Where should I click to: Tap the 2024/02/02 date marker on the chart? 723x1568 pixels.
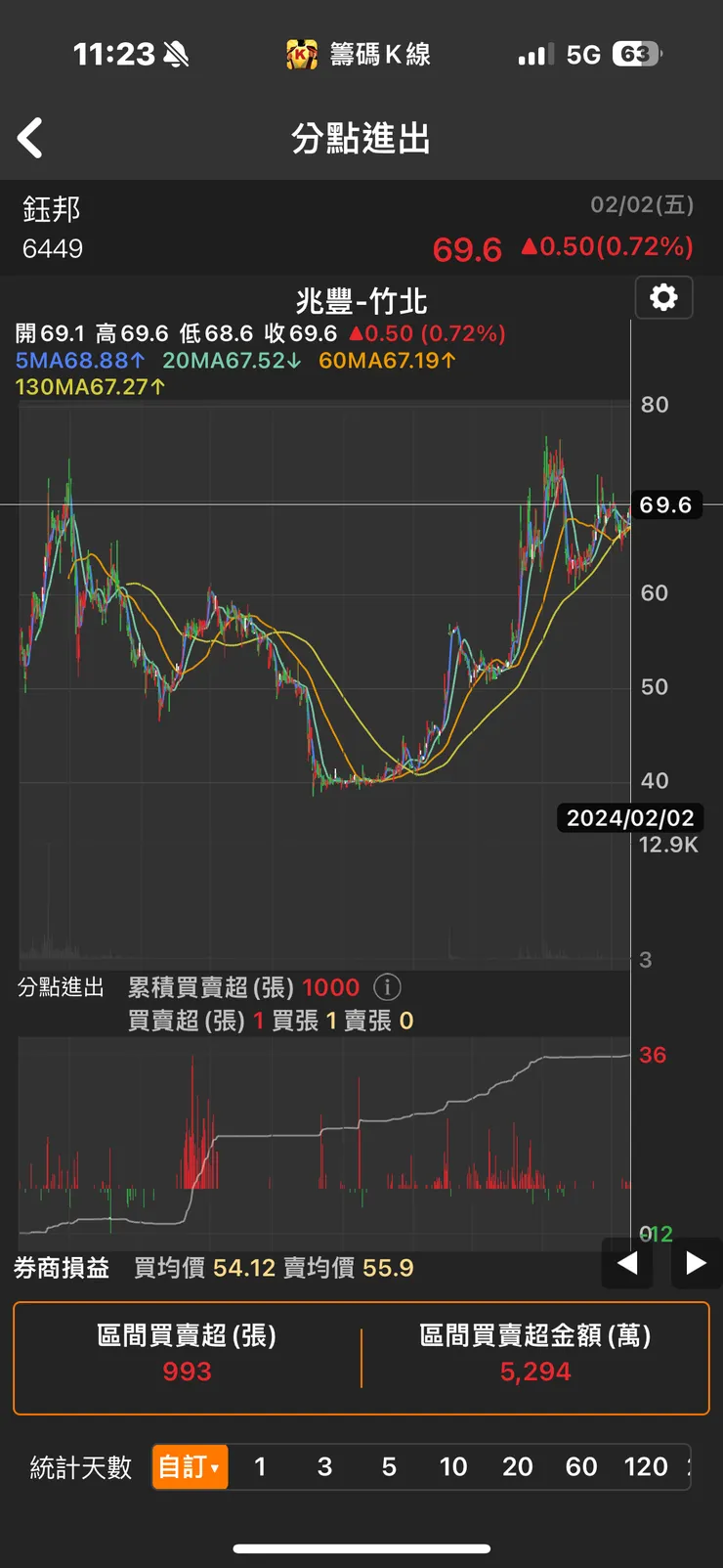(630, 818)
